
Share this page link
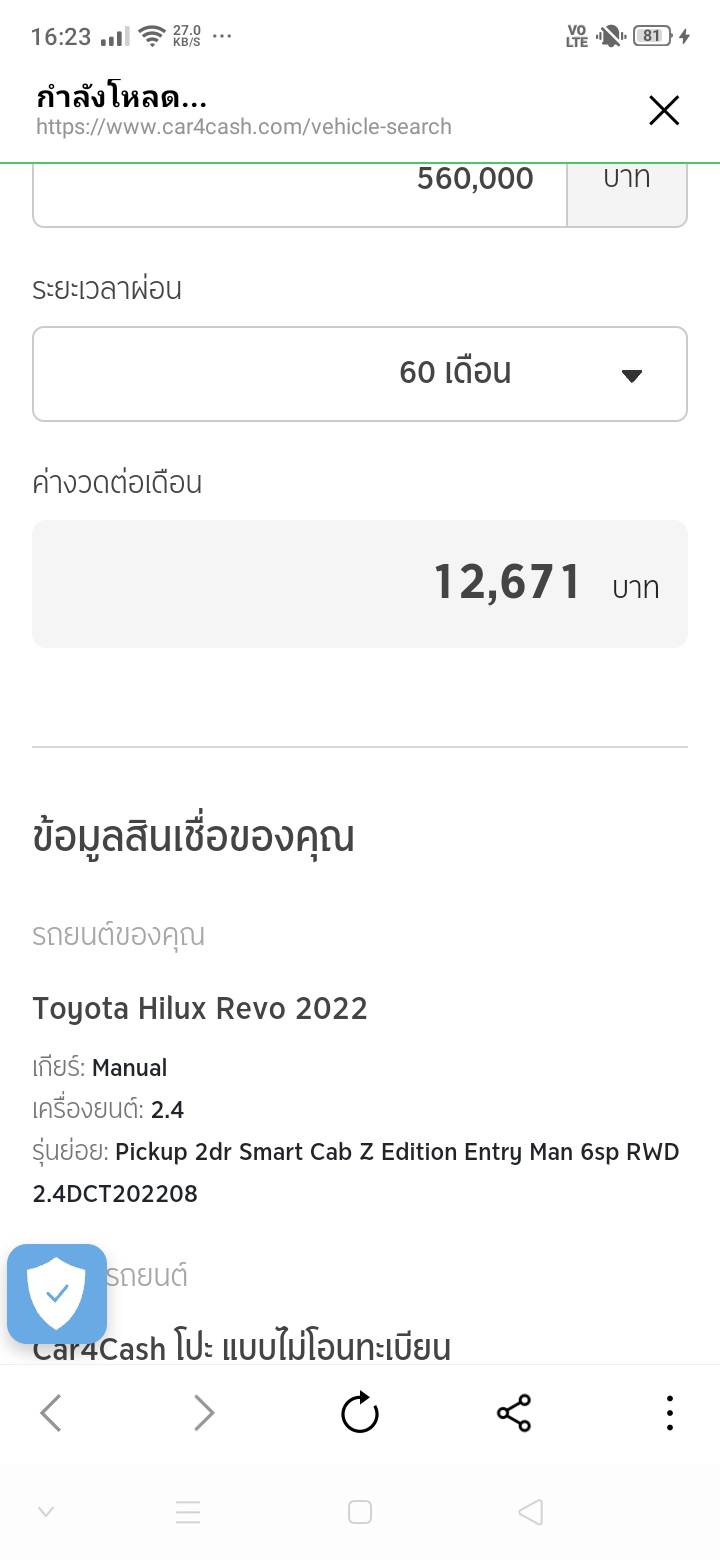point(514,1413)
